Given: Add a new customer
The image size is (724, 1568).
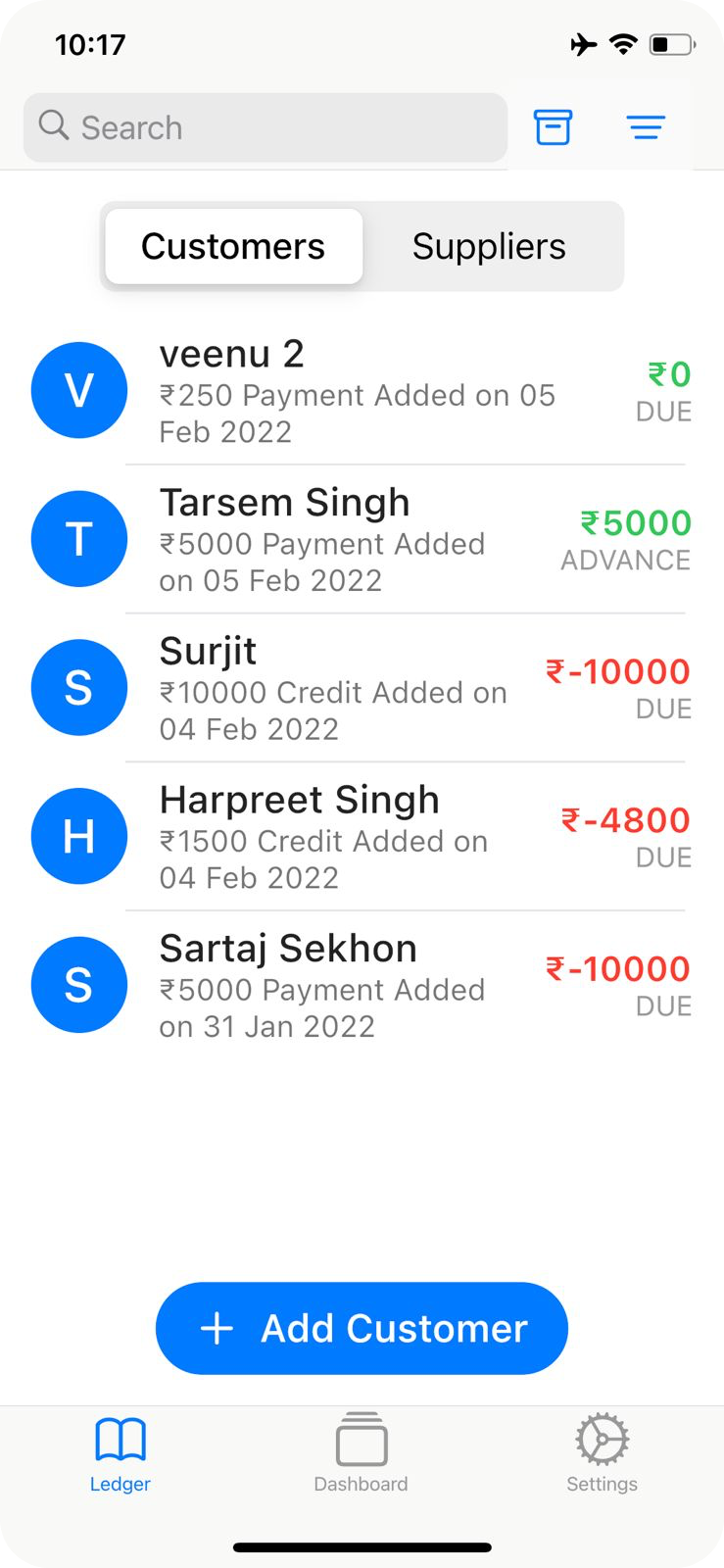Looking at the screenshot, I should click(362, 1328).
